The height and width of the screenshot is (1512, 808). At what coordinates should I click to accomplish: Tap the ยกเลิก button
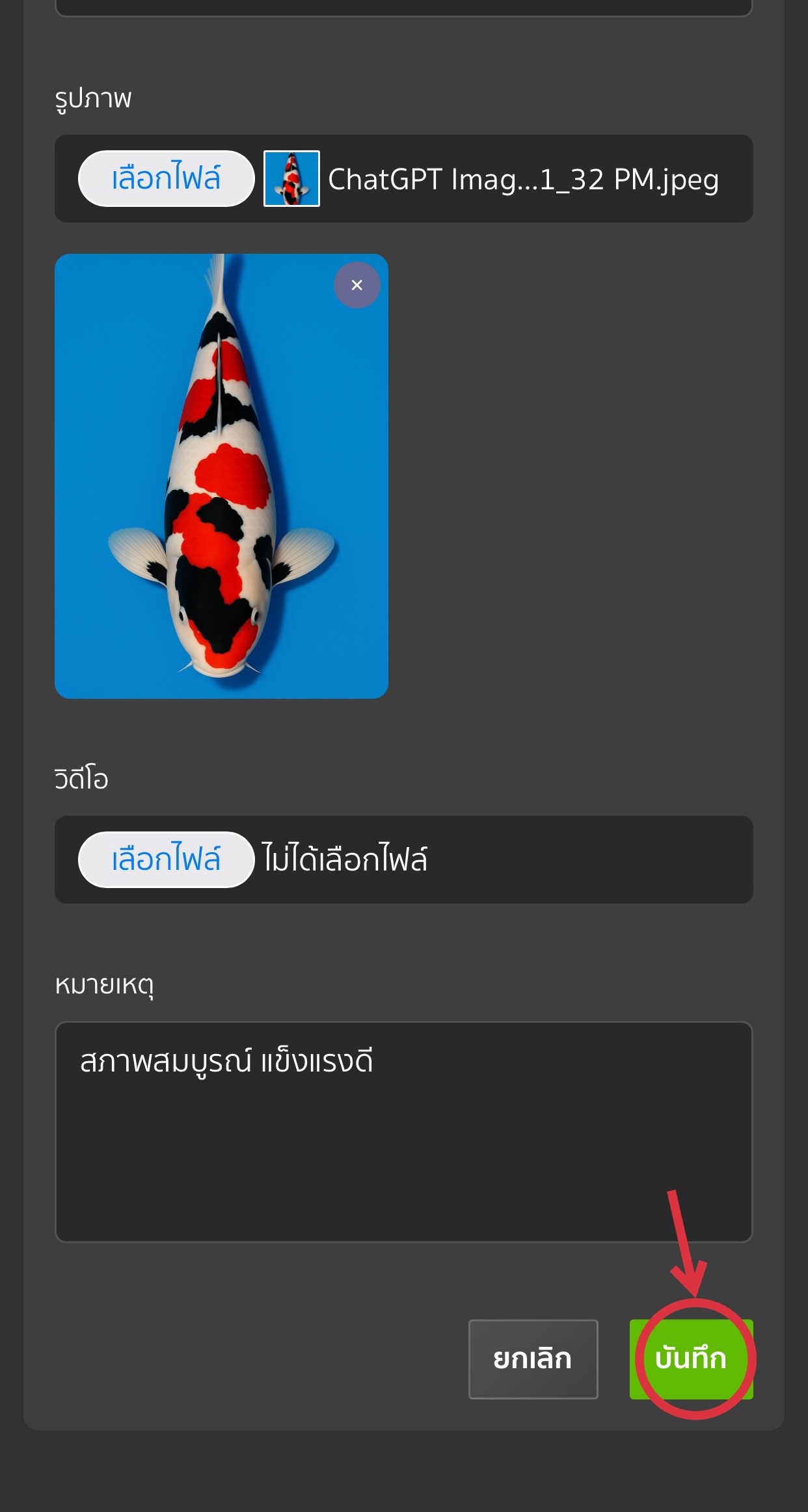(x=533, y=1359)
